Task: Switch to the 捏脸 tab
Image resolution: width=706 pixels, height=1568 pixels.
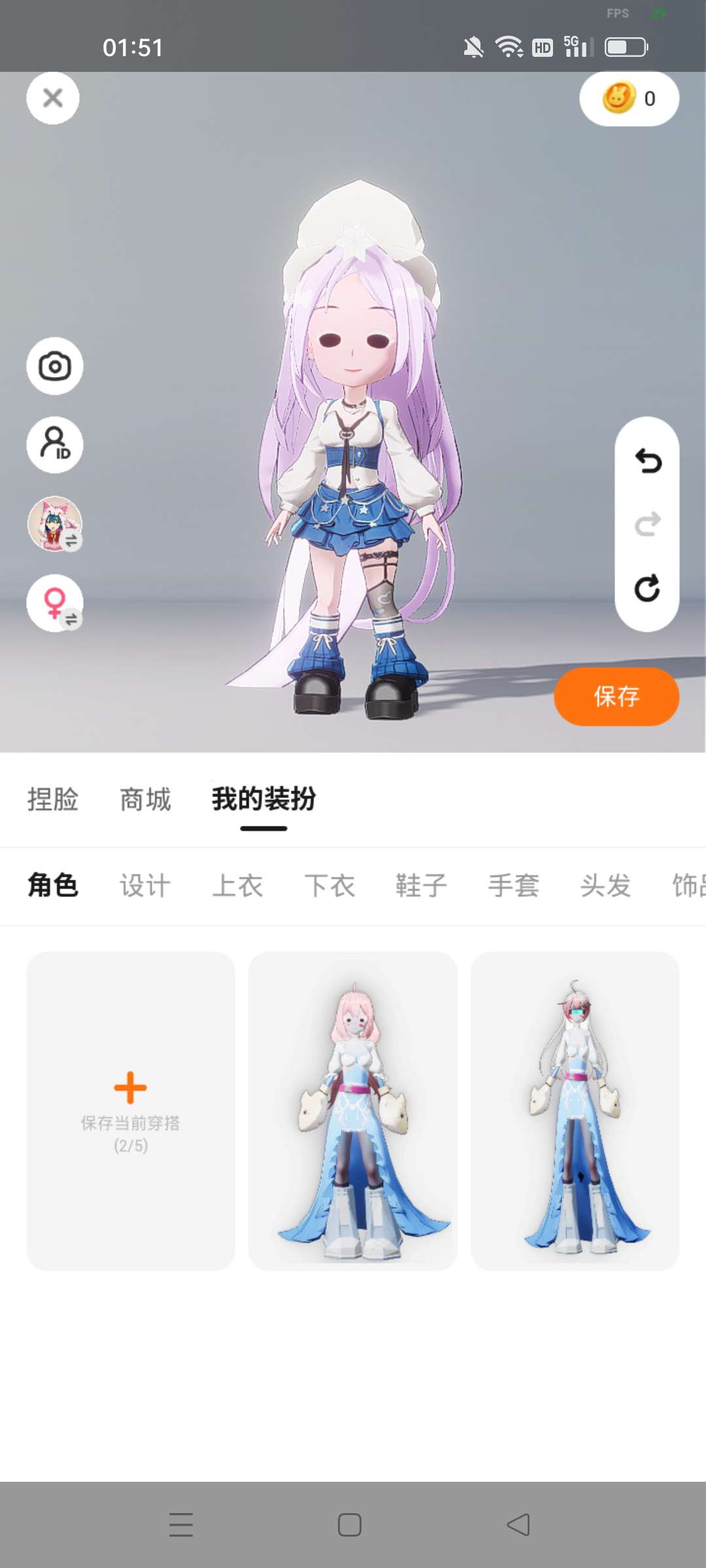Action: click(53, 799)
